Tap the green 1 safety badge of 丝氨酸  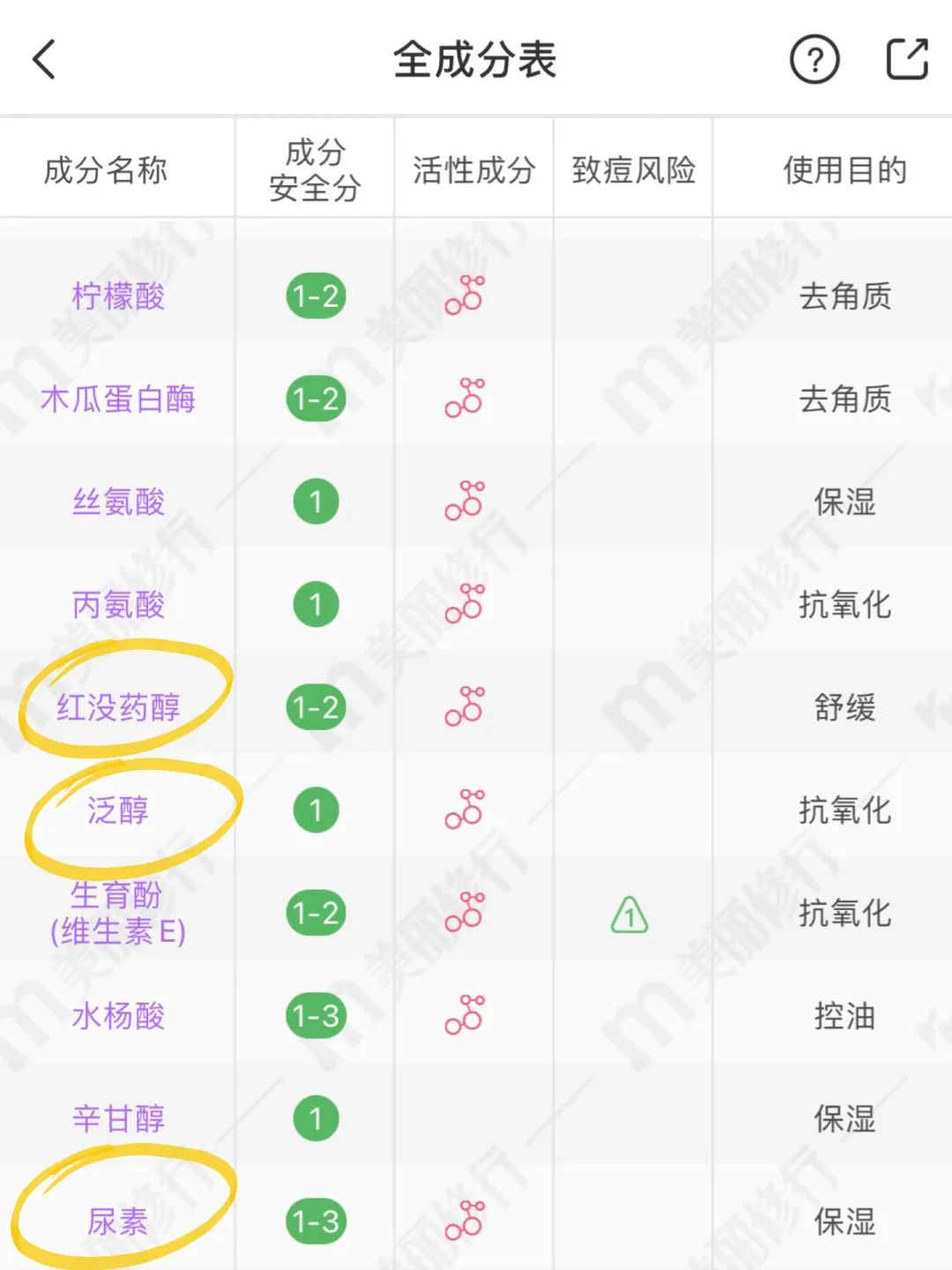[315, 503]
